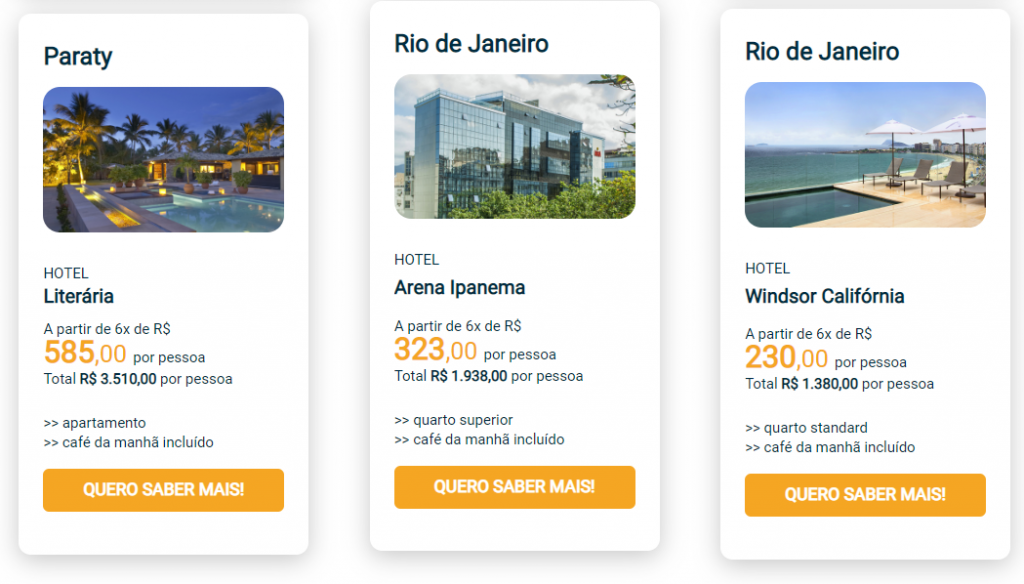View the Arena Ipanema hotel photo
The height and width of the screenshot is (584, 1024).
coord(514,147)
